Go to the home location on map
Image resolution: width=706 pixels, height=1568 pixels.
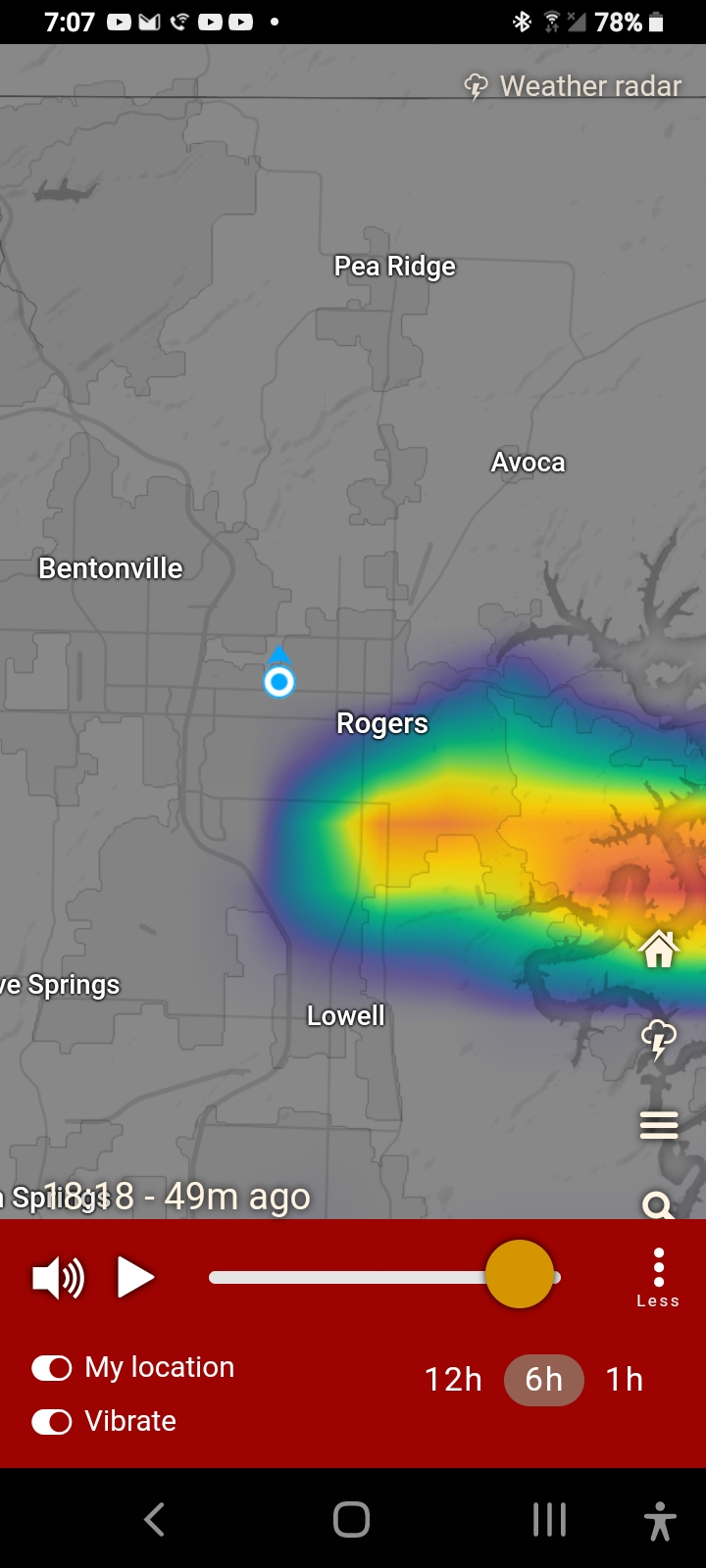click(x=659, y=949)
